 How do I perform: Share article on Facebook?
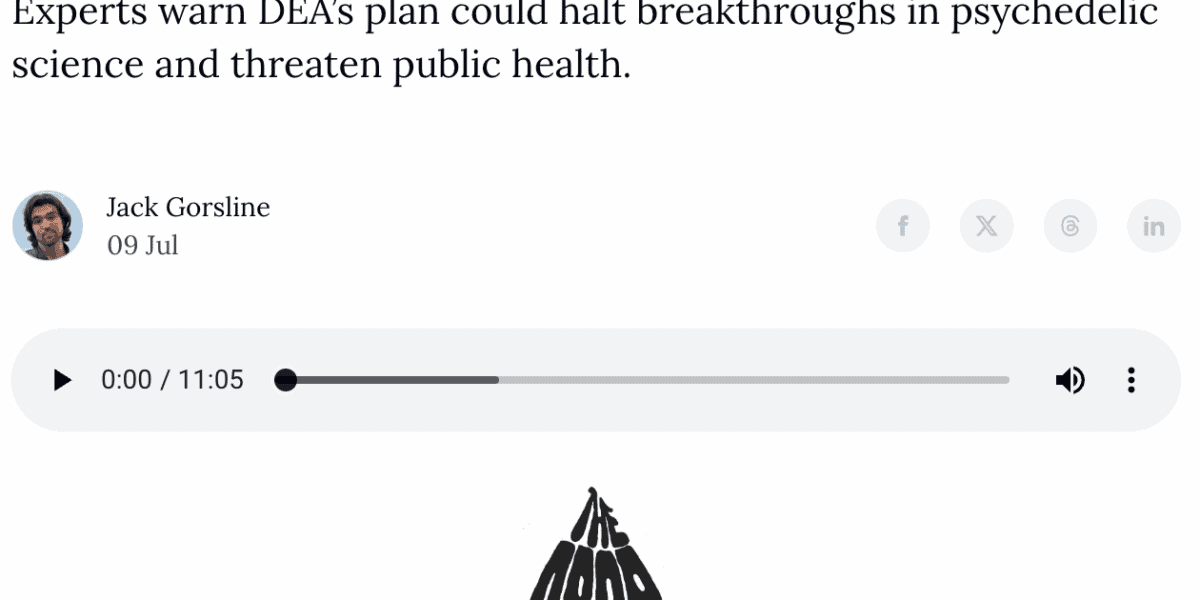click(902, 226)
